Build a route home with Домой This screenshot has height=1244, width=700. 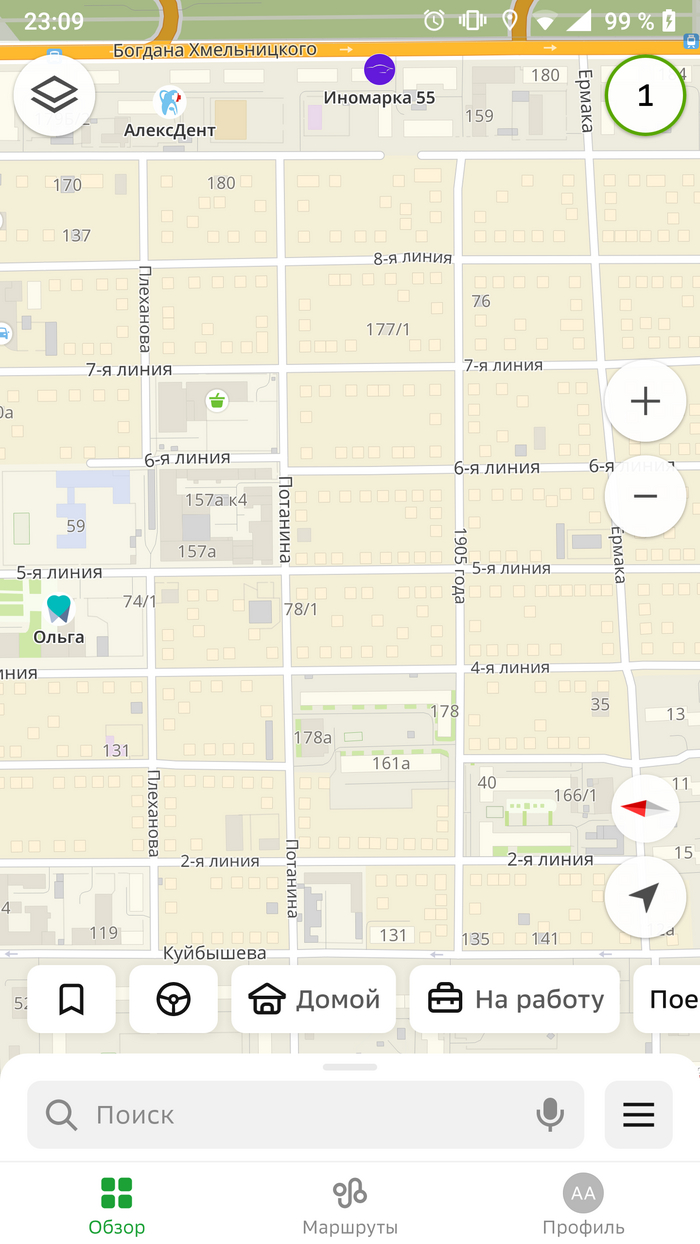314,999
